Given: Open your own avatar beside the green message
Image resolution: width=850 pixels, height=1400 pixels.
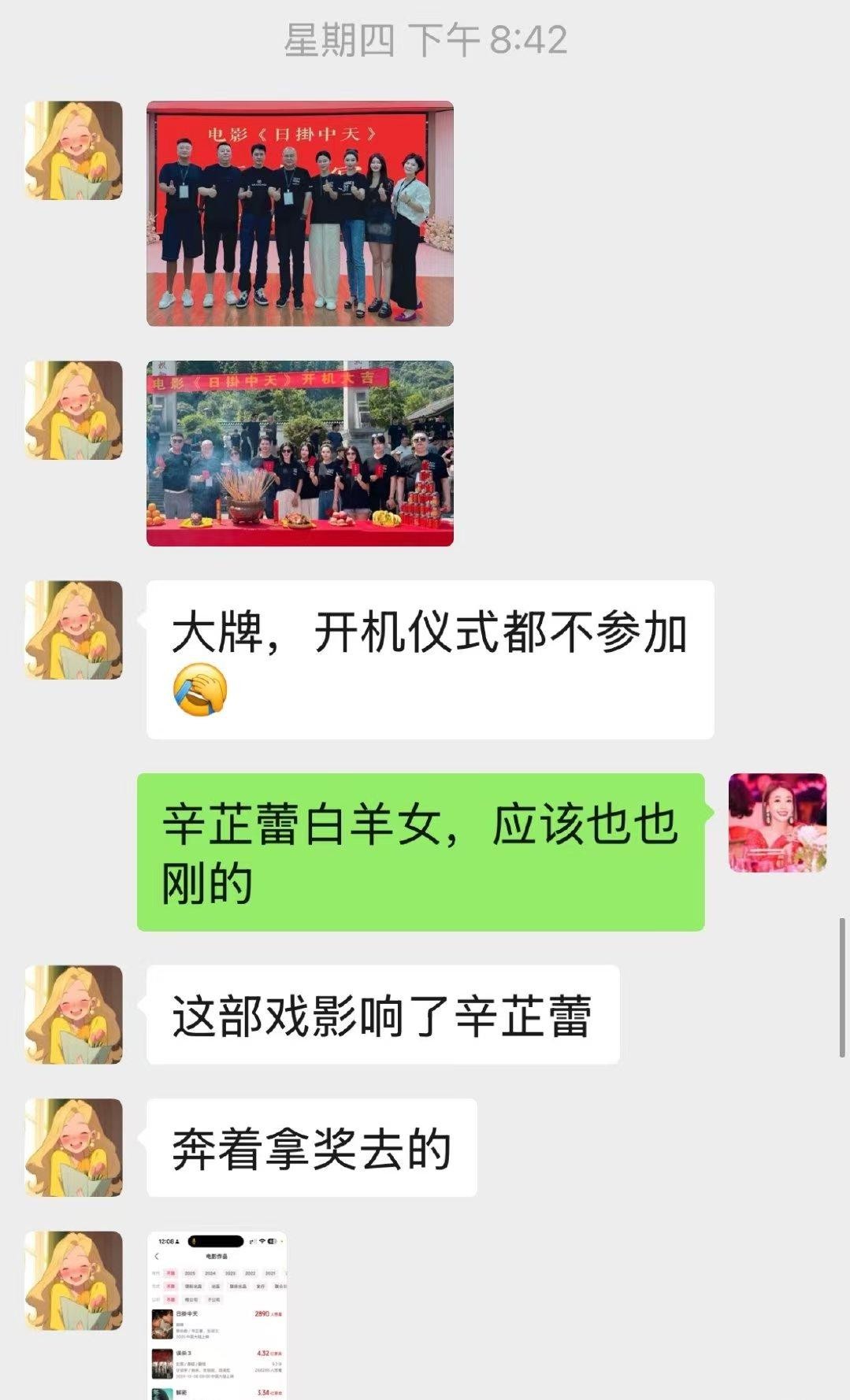Looking at the screenshot, I should 777,822.
